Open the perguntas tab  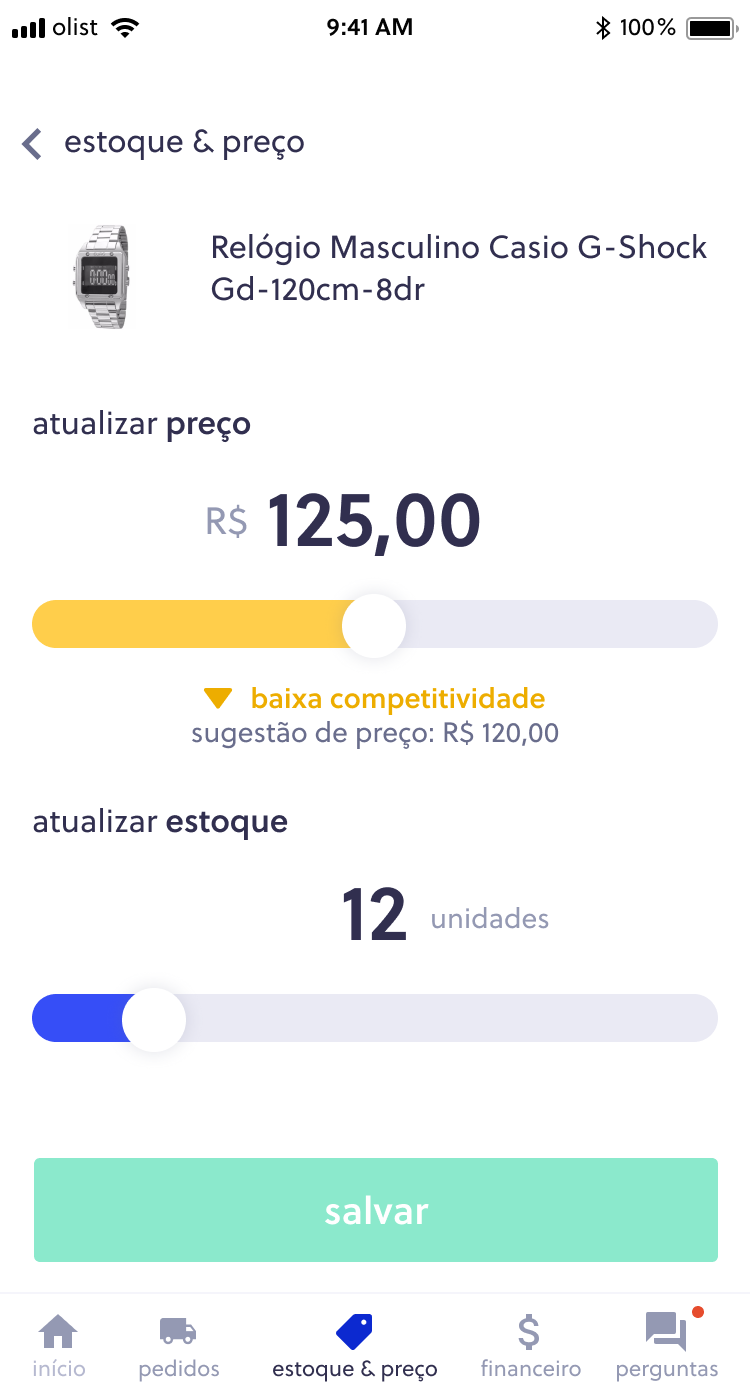pyautogui.click(x=666, y=1346)
